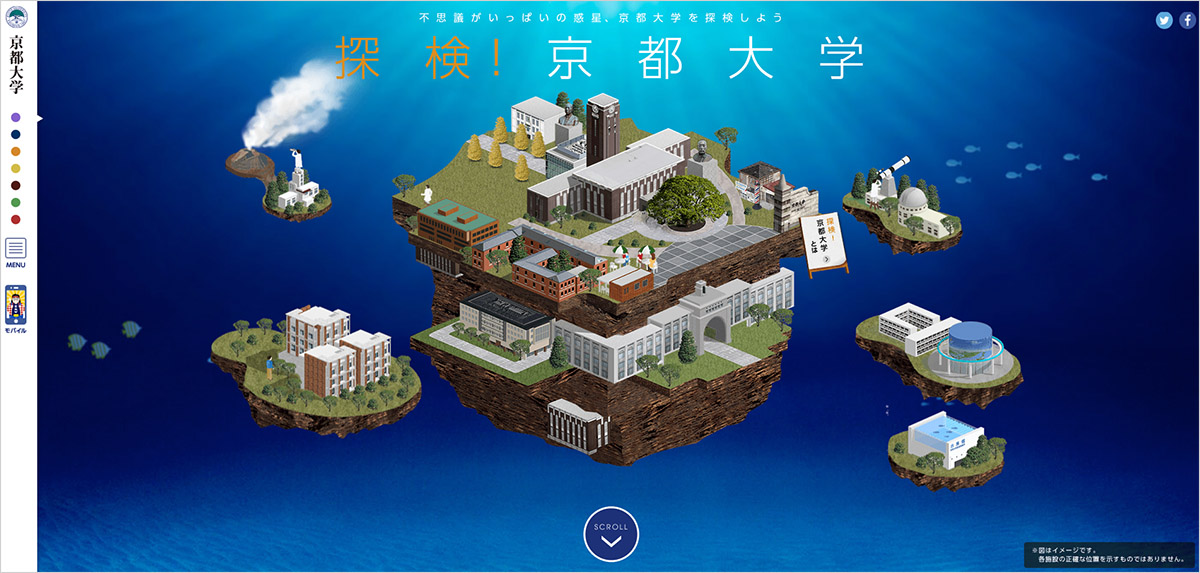Viewport: 1200px width, 573px height.
Task: Jump to the navy blue dot section
Action: 16,135
